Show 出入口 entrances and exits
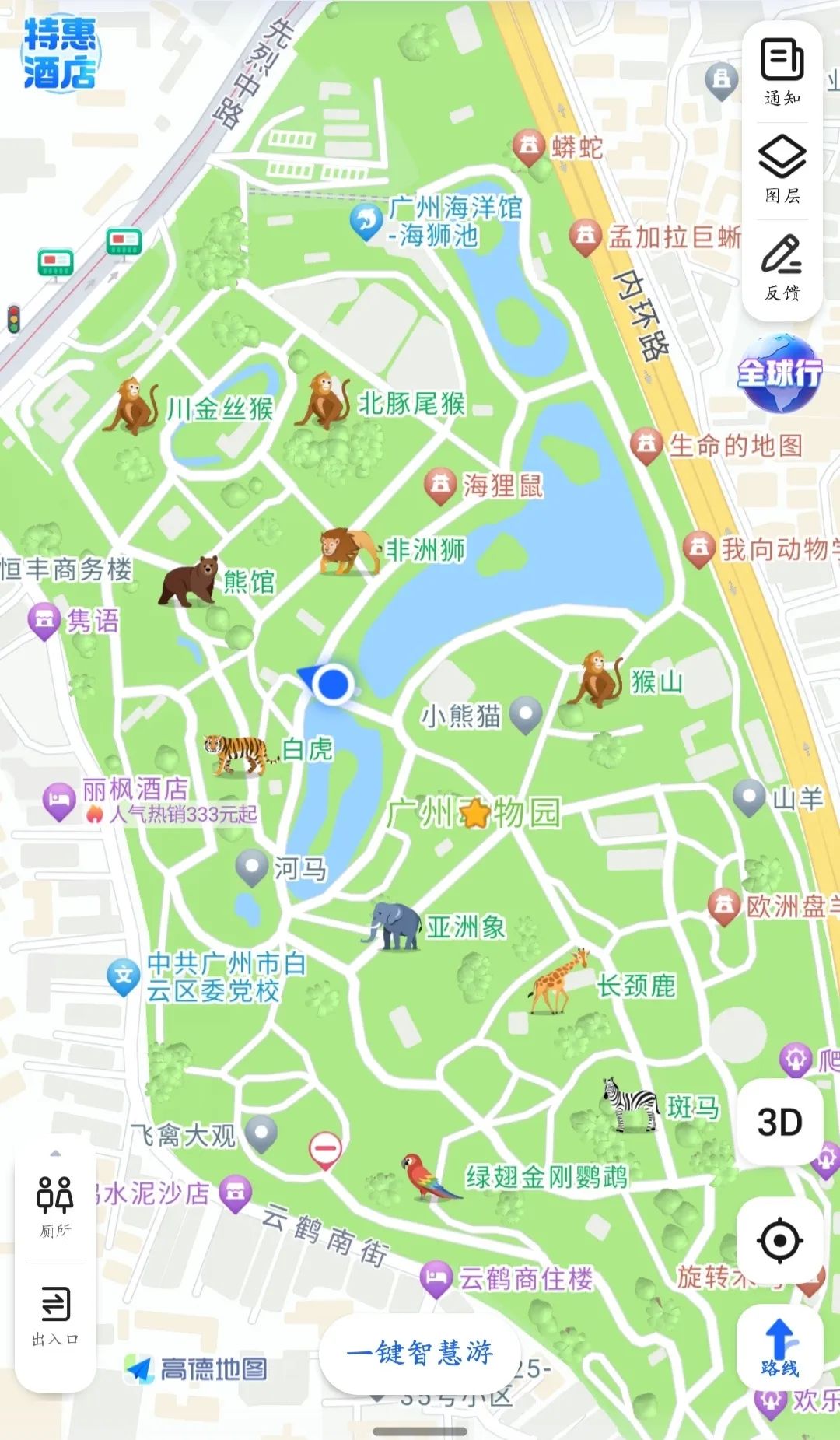Screen dimensions: 840x1440 55,1316
